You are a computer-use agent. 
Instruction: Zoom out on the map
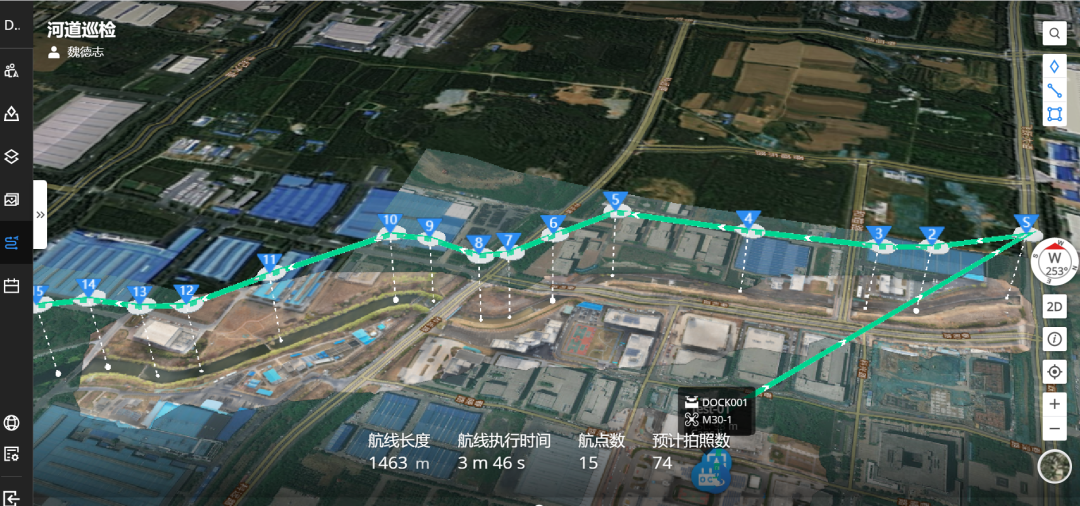click(1054, 429)
